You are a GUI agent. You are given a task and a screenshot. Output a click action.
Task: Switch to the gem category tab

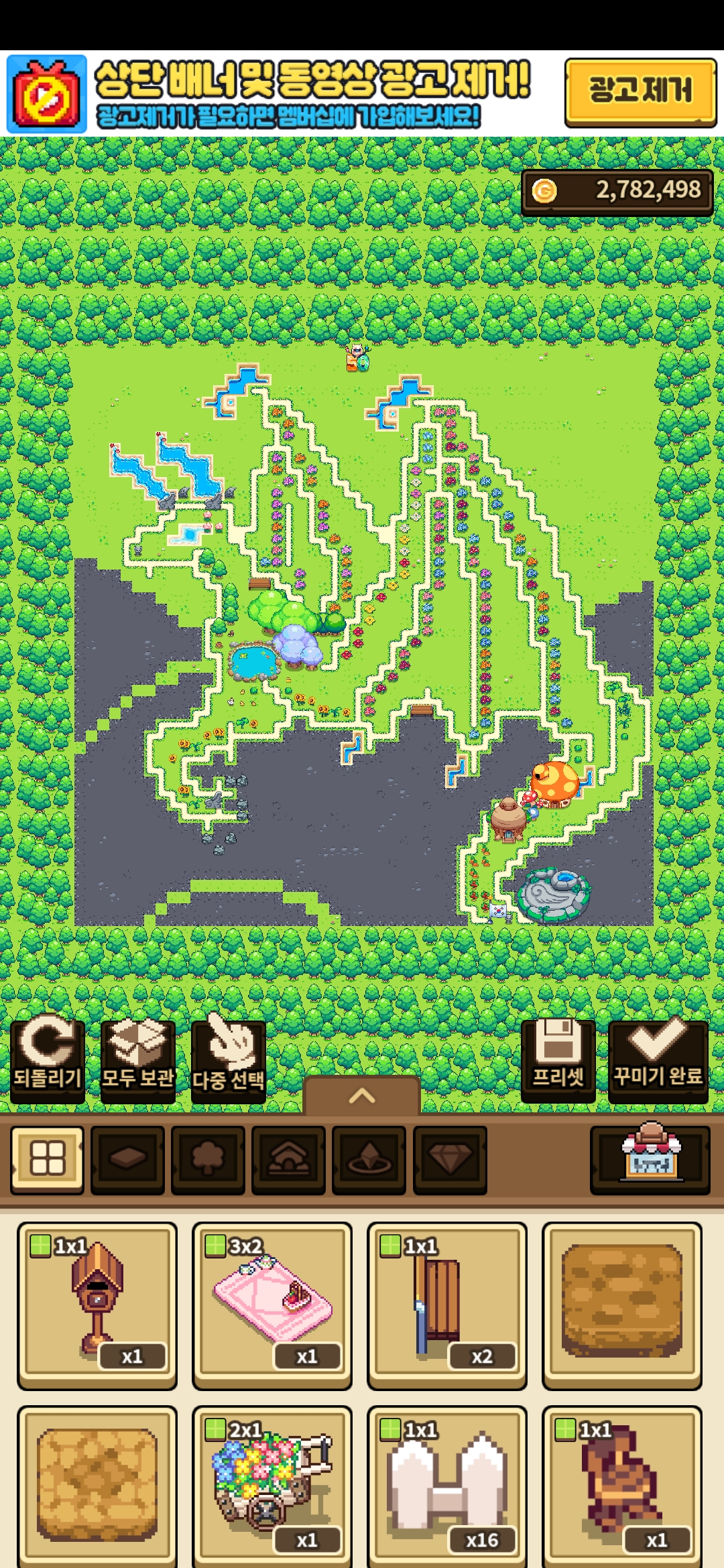coord(450,1159)
